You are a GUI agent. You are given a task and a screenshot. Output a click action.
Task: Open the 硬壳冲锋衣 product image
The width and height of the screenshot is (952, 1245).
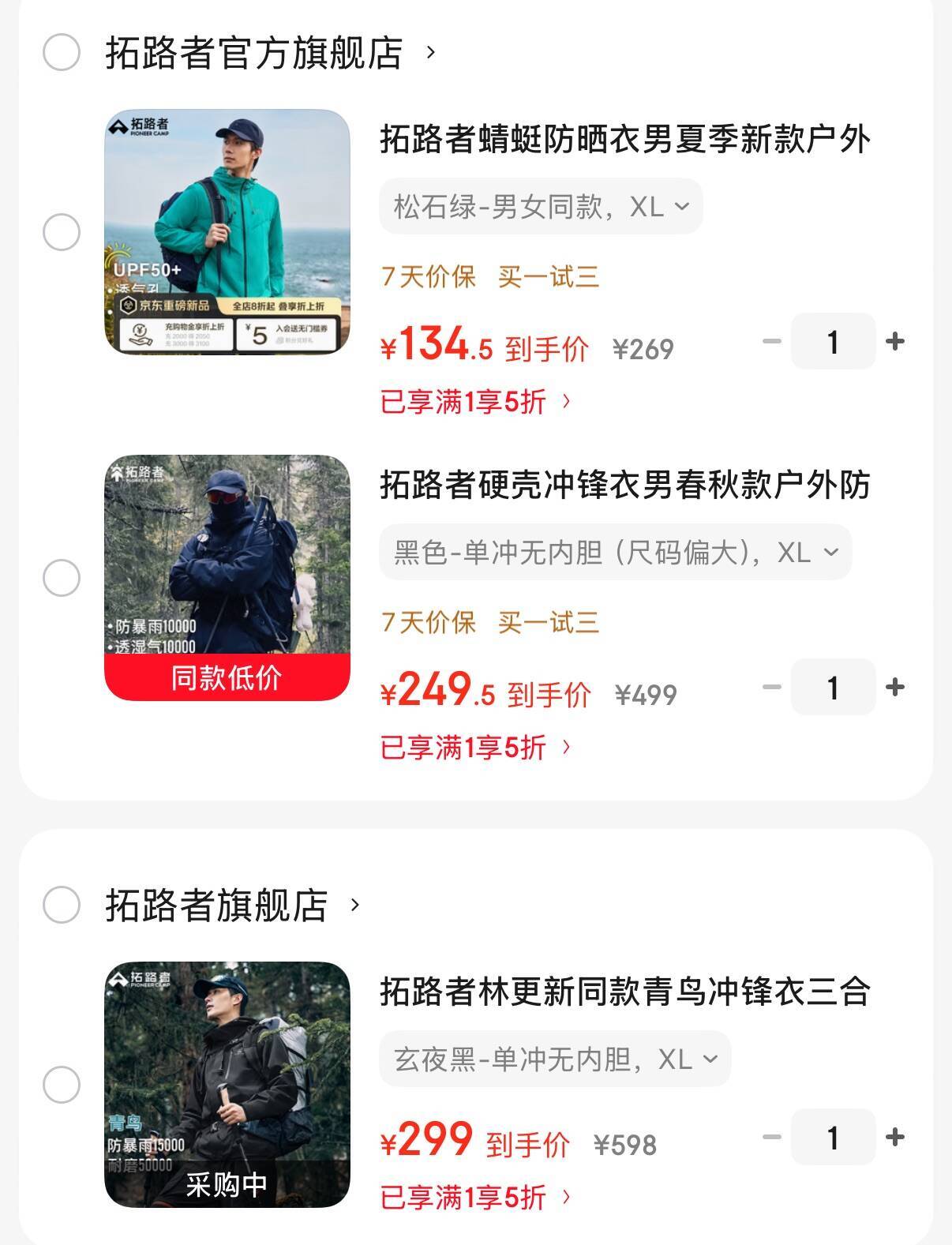click(x=227, y=577)
